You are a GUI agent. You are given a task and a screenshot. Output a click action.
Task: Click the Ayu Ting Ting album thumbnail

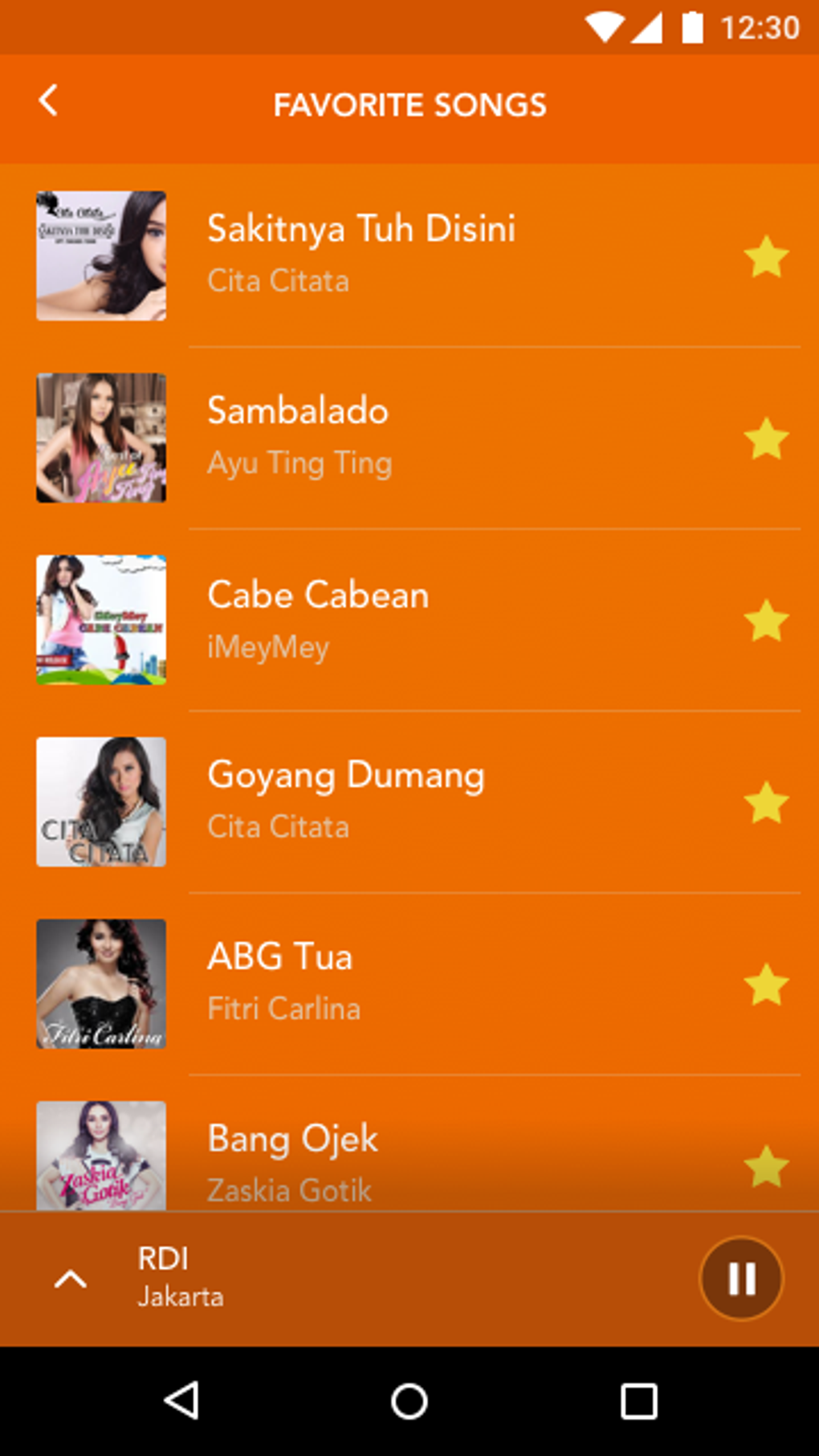pos(100,438)
